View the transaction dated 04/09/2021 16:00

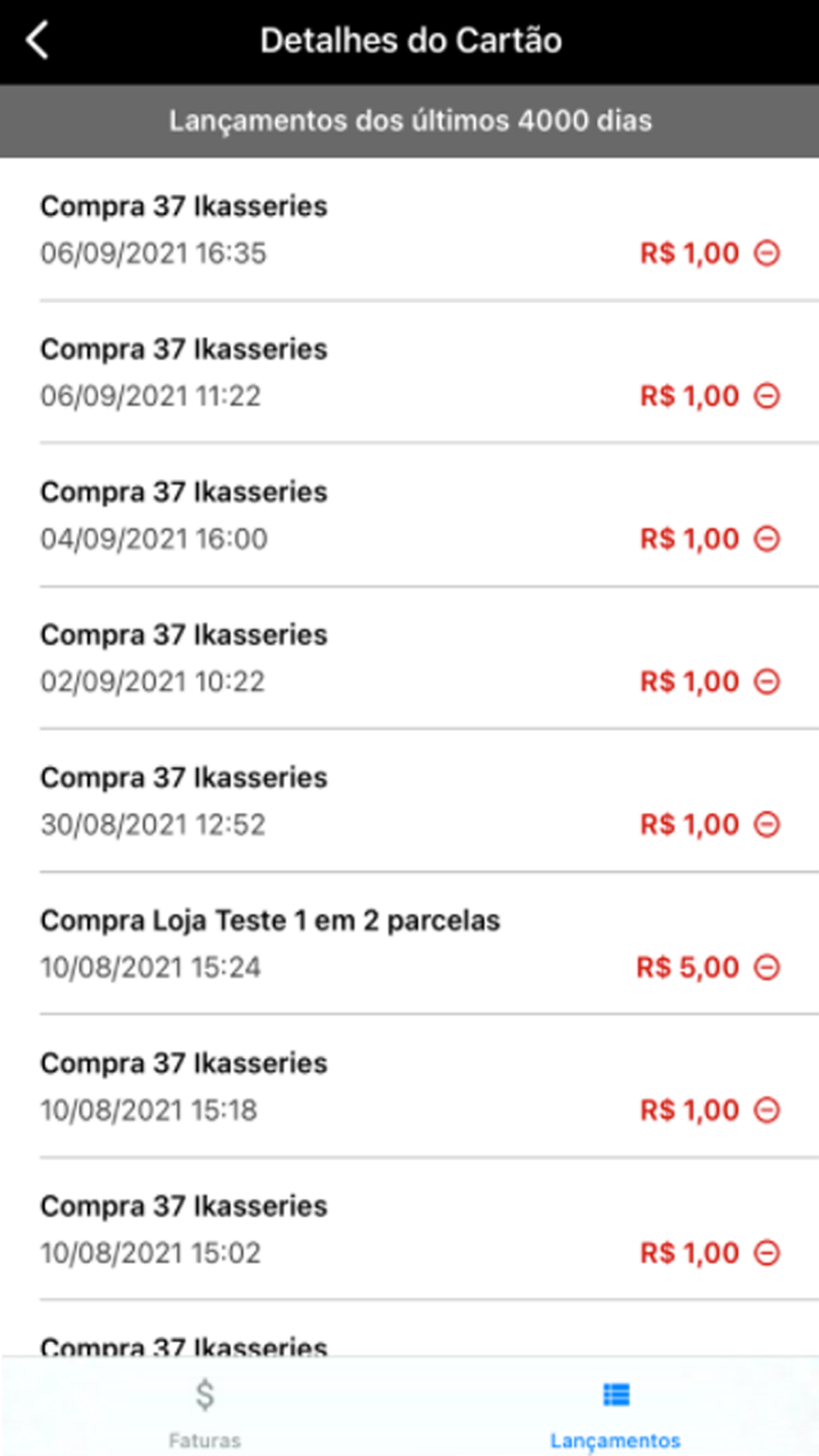[x=409, y=515]
